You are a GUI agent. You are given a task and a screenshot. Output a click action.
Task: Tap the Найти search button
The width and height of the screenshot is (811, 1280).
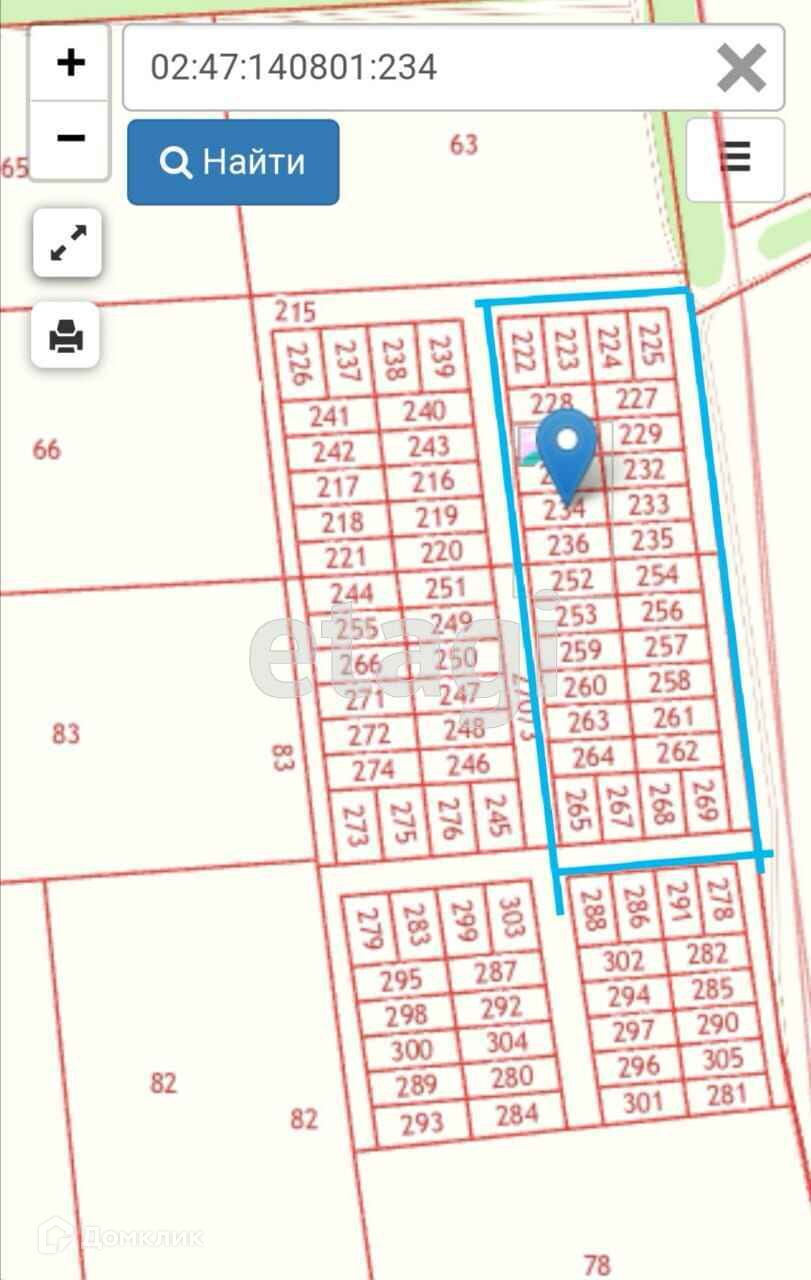pyautogui.click(x=233, y=162)
